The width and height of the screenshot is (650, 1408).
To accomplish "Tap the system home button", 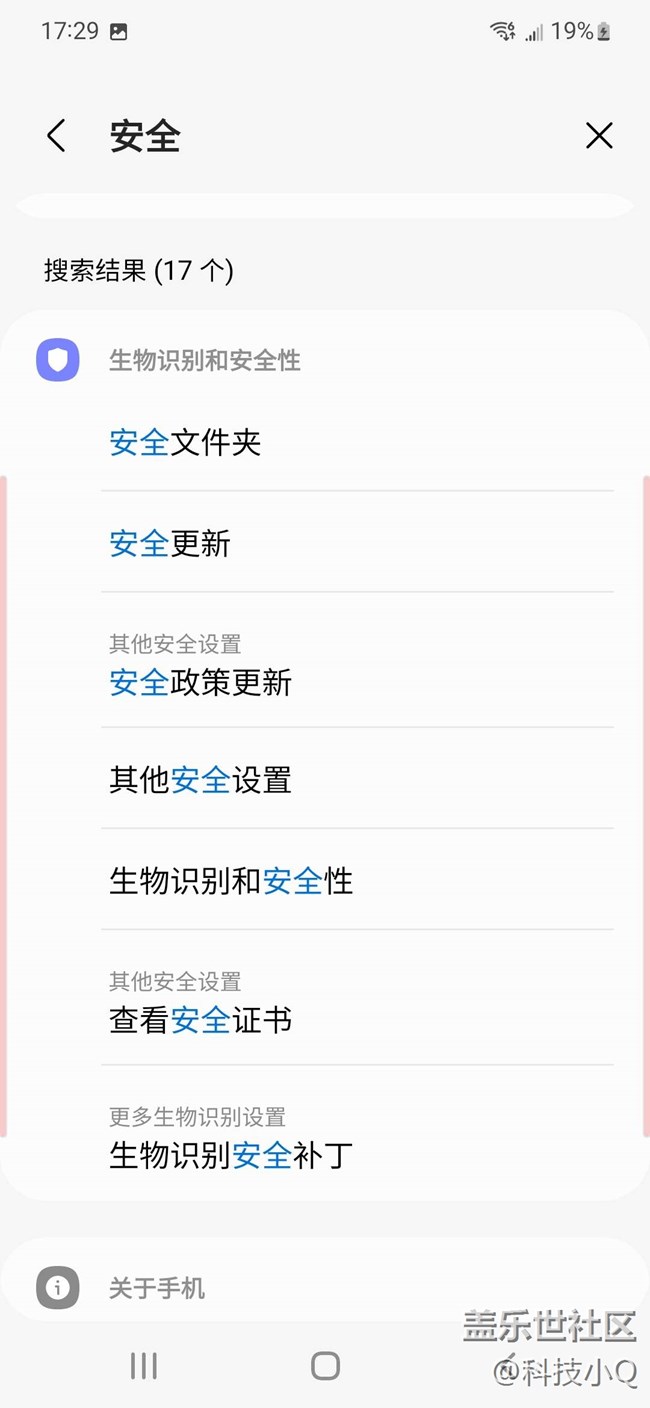I will click(x=325, y=1366).
